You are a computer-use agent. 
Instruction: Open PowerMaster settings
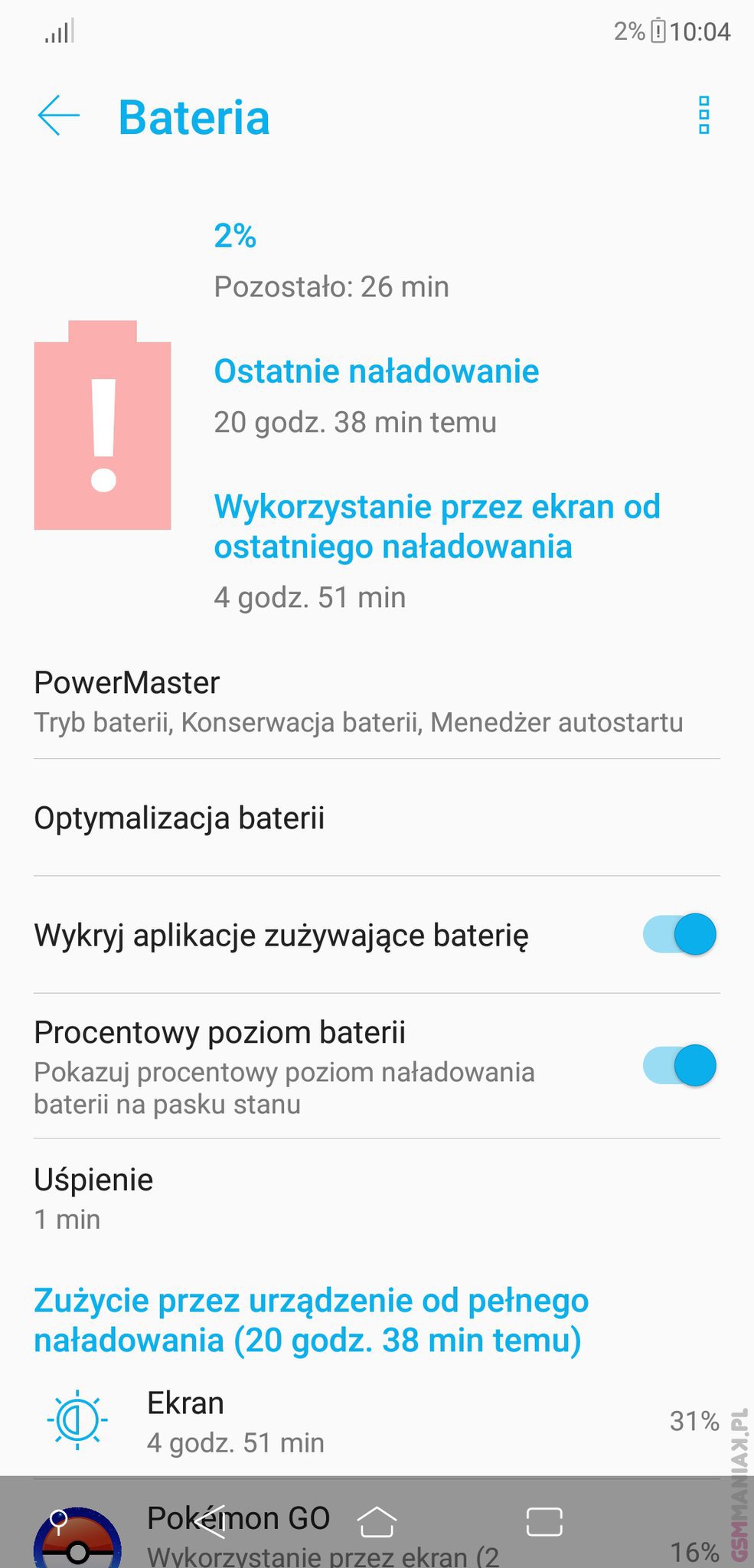pos(377,701)
